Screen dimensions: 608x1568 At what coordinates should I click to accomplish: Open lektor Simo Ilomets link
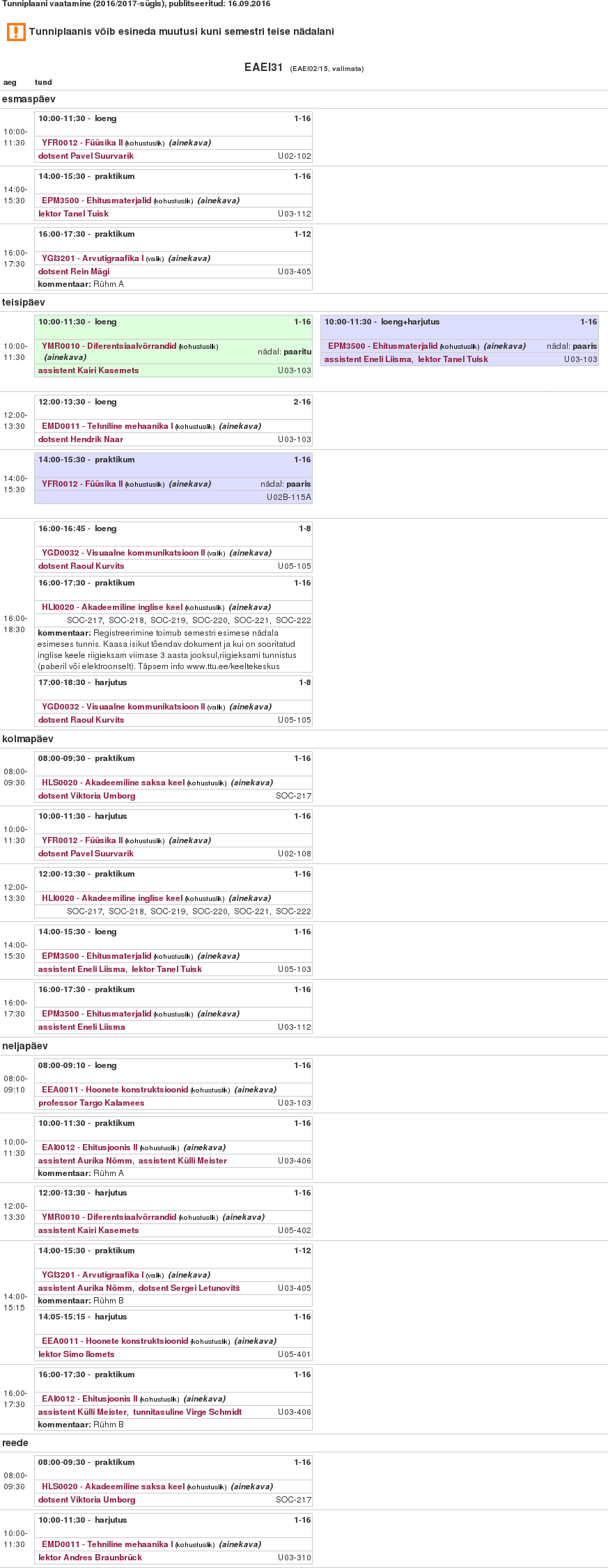[x=76, y=1354]
